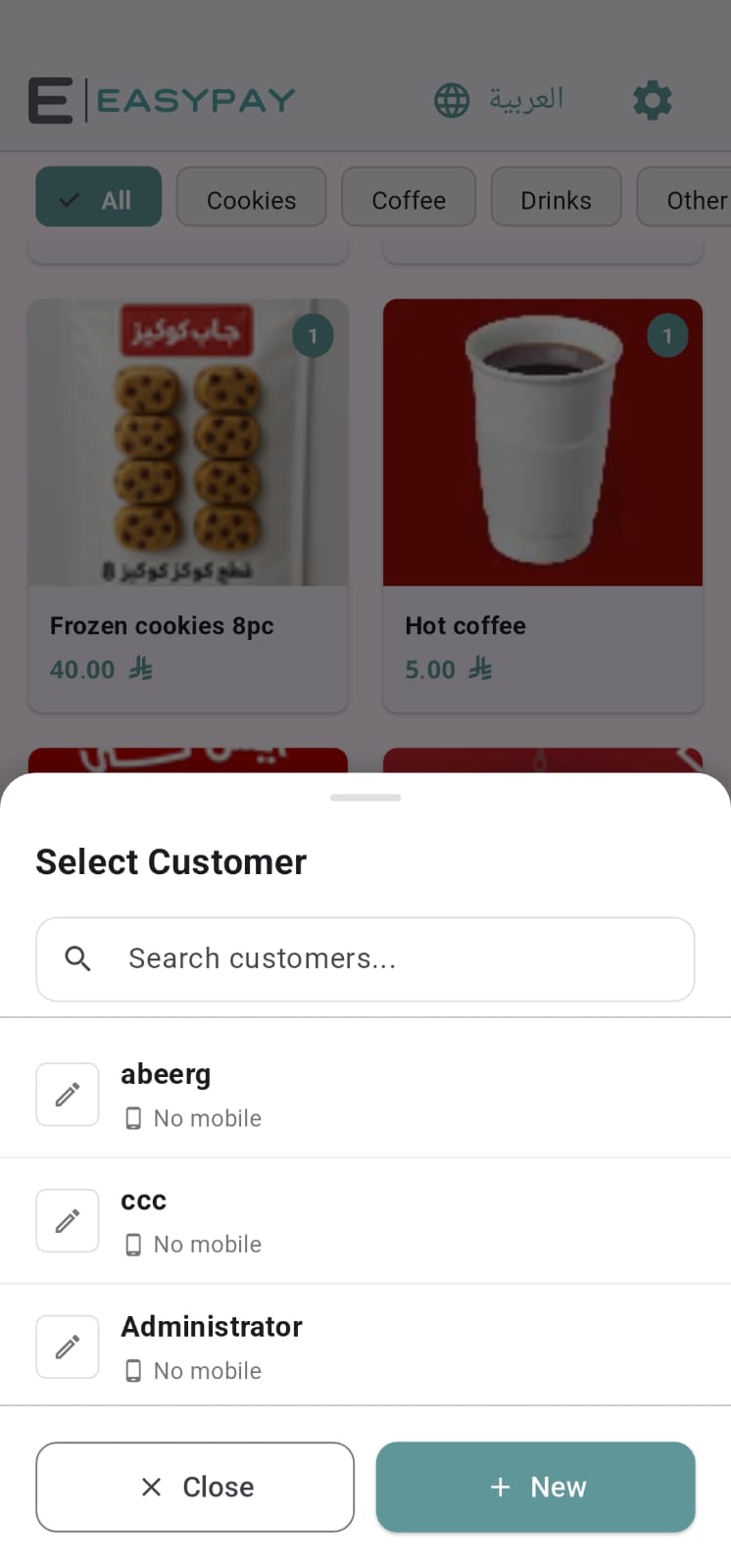Close the Select Customer sheet

click(x=195, y=1487)
